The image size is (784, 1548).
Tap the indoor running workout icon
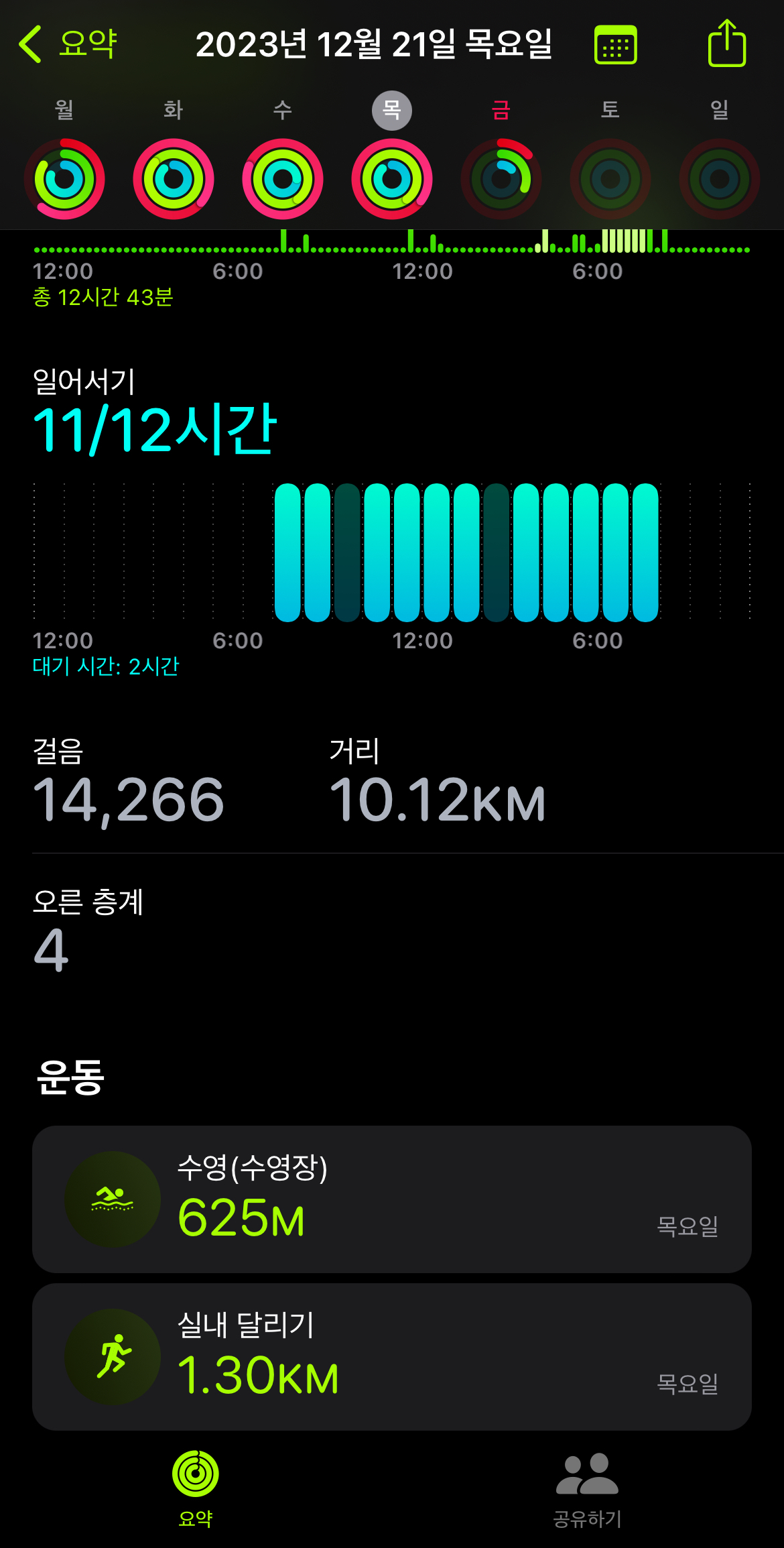113,1357
